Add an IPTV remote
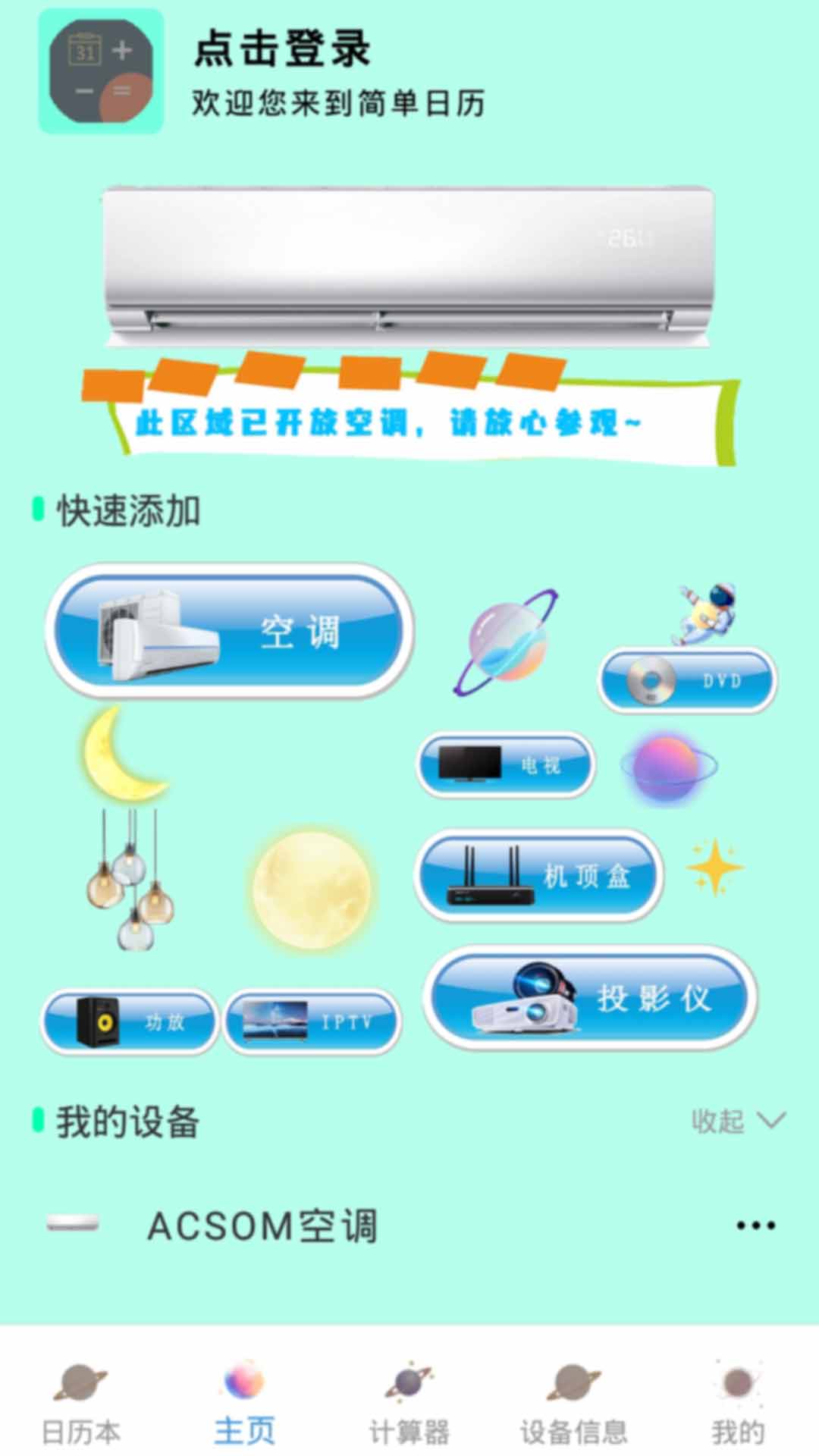 click(312, 1021)
